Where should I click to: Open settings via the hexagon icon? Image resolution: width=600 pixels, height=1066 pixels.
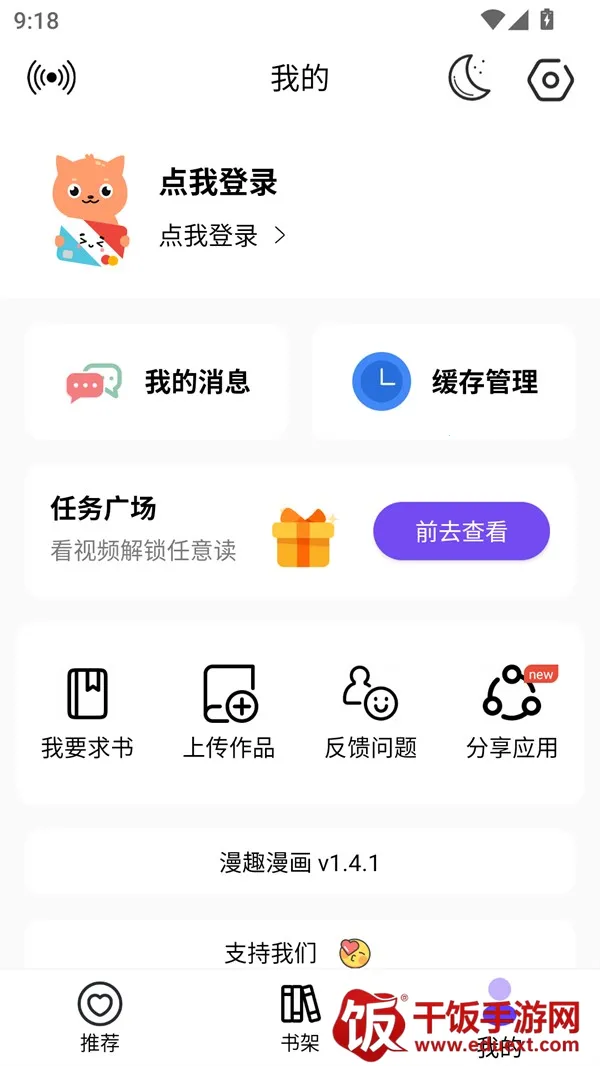point(550,79)
